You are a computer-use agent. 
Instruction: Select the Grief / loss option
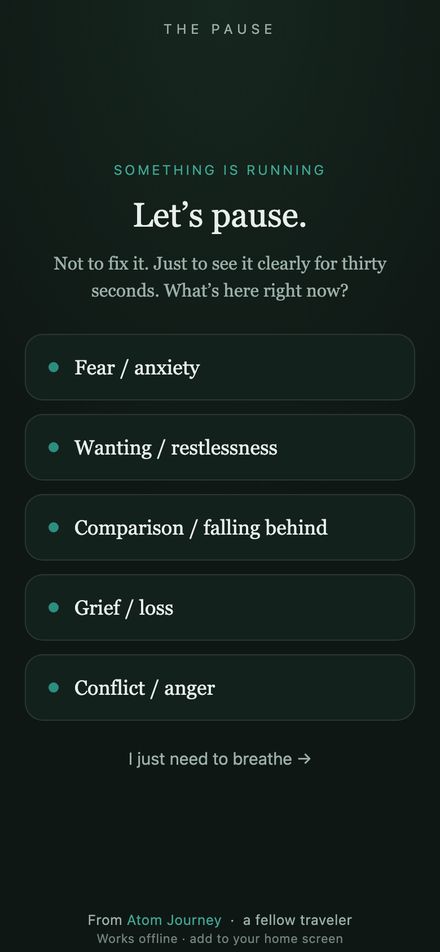[x=220, y=608]
